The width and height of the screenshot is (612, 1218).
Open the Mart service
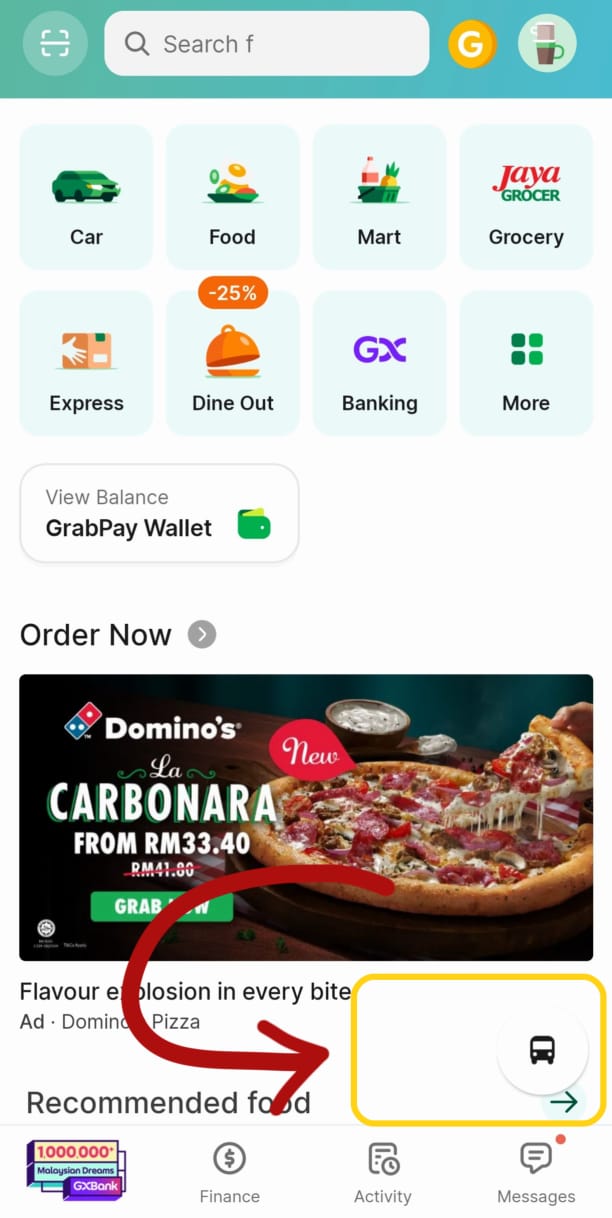(x=379, y=197)
